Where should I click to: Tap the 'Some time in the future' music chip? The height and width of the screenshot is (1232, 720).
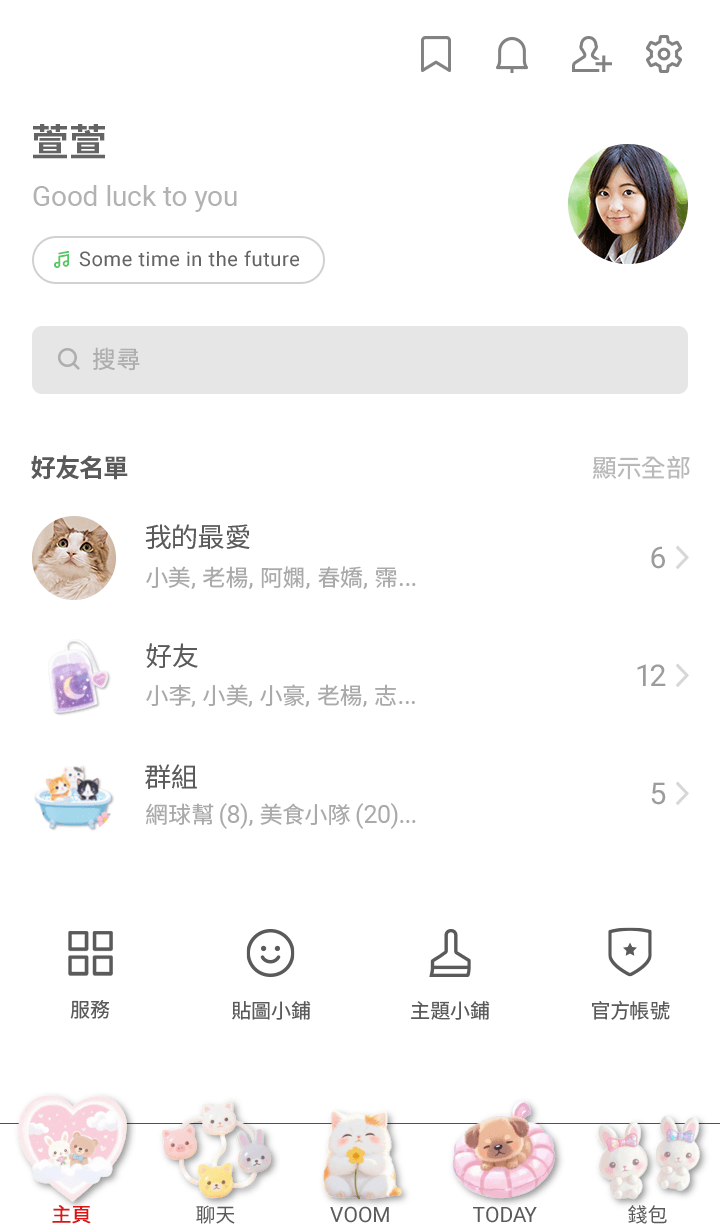coord(179,260)
